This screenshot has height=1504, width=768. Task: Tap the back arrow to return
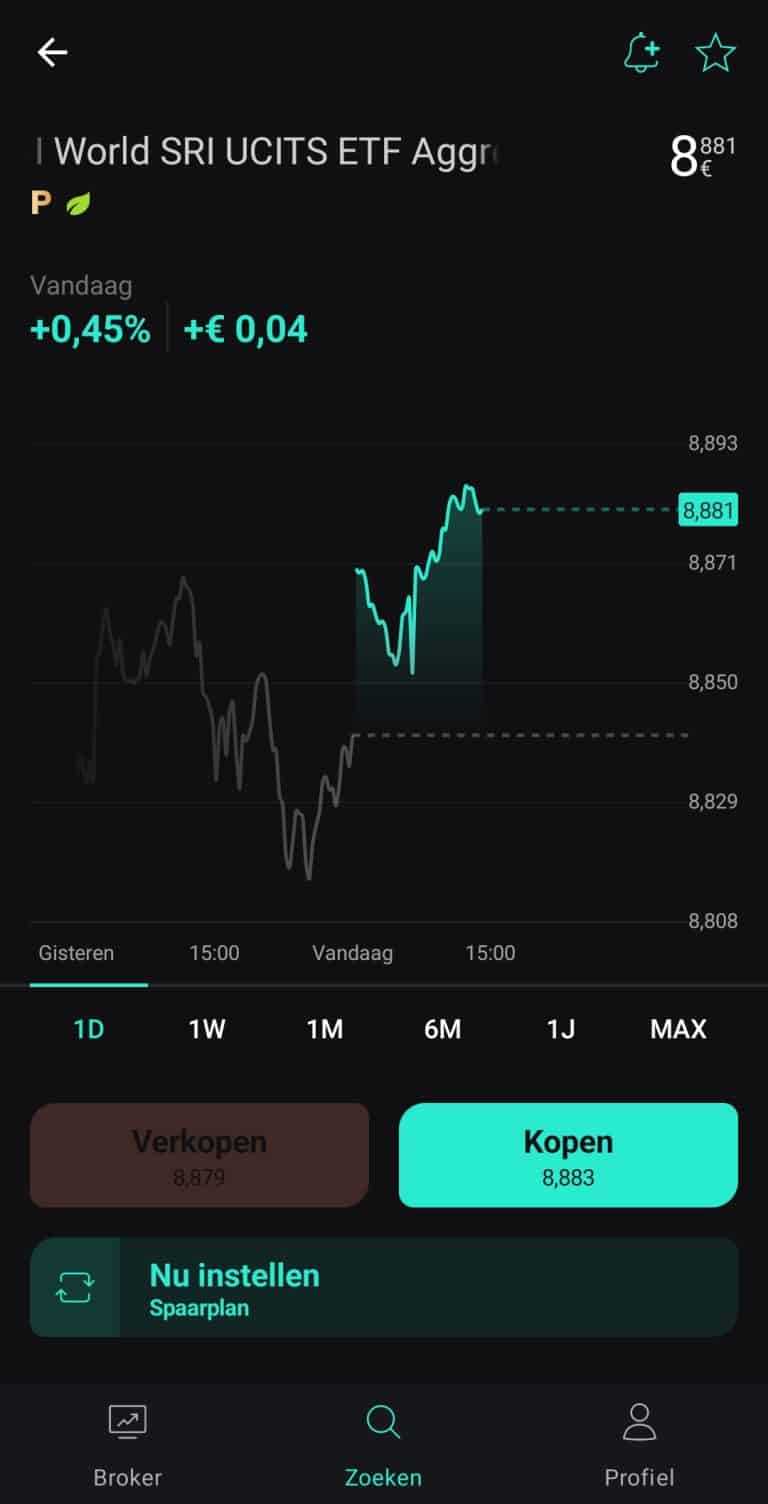click(x=51, y=52)
